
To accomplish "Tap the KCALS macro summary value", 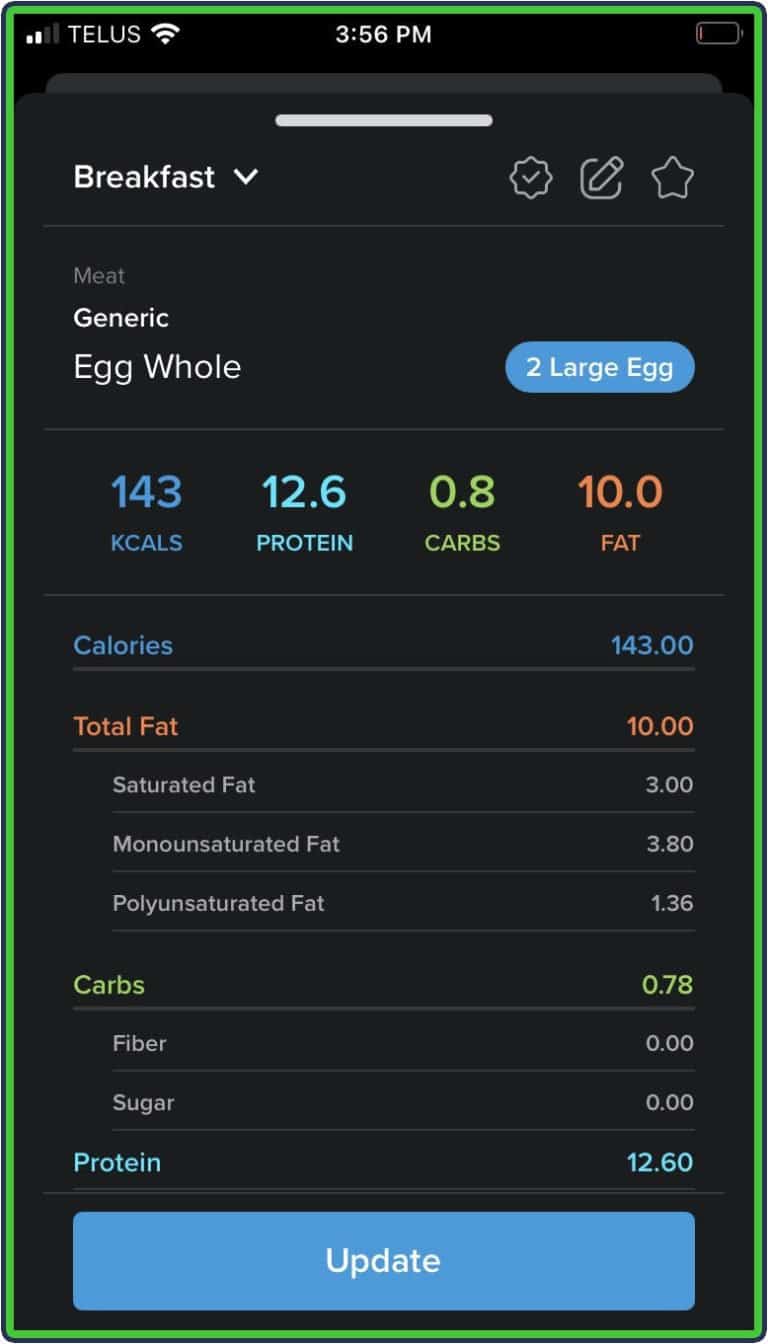I will [146, 510].
